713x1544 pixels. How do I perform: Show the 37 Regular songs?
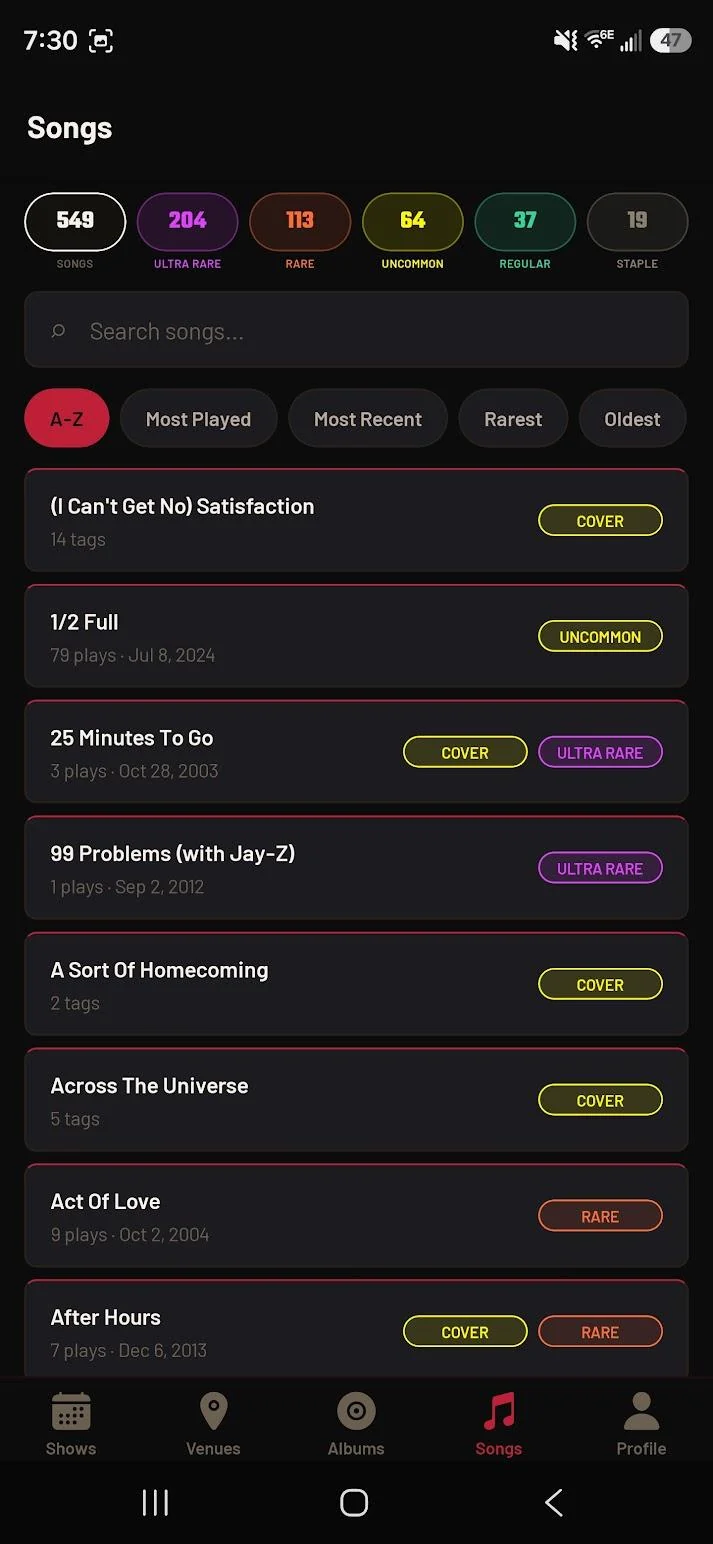(525, 222)
